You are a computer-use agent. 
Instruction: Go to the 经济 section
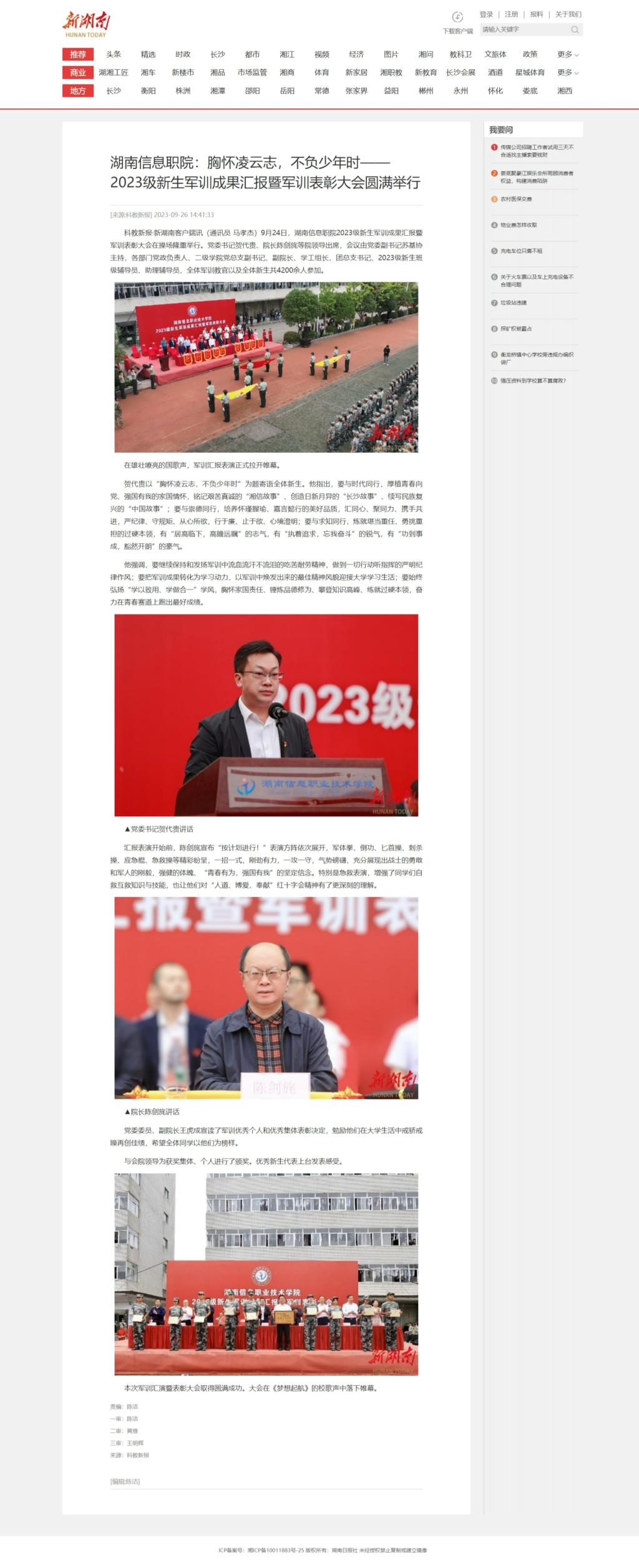click(356, 54)
